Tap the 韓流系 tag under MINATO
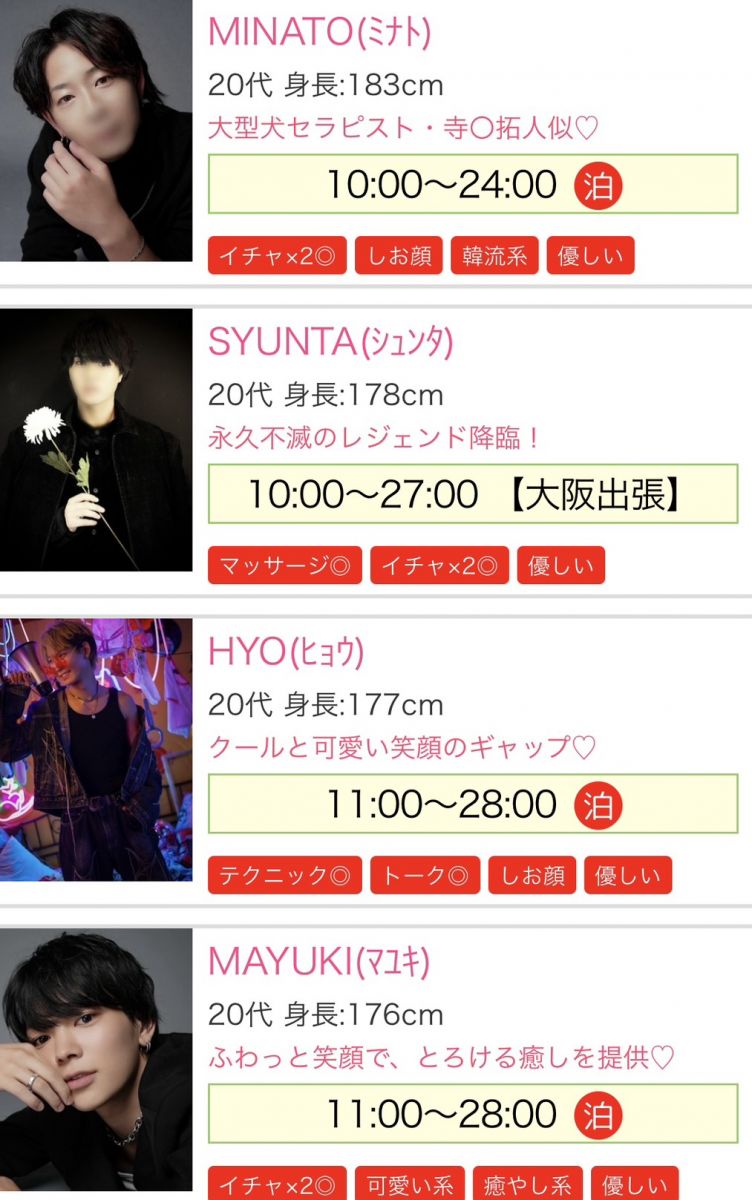This screenshot has height=1200, width=752. [x=494, y=257]
